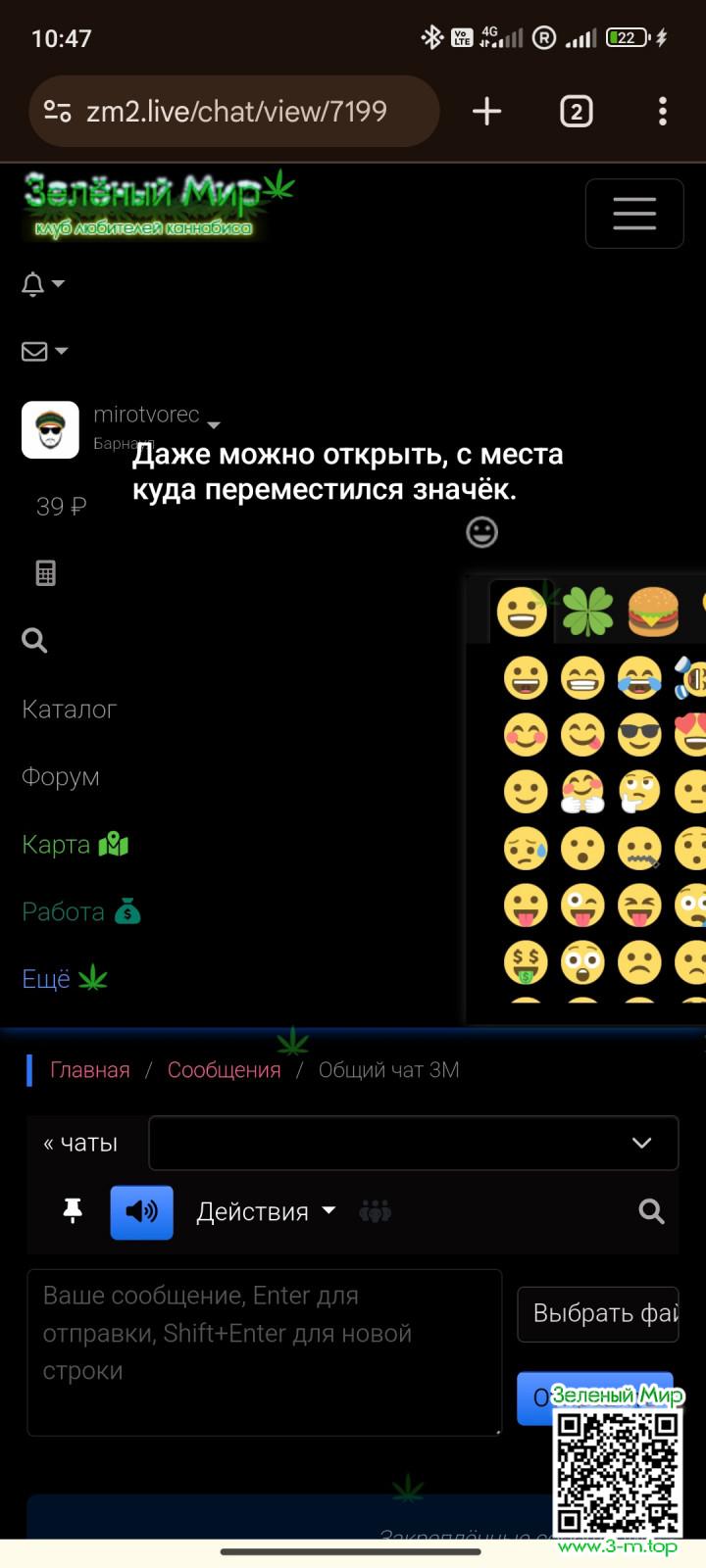Open the notifications bell dropdown
Screen dimensions: 706x1568
42,284
